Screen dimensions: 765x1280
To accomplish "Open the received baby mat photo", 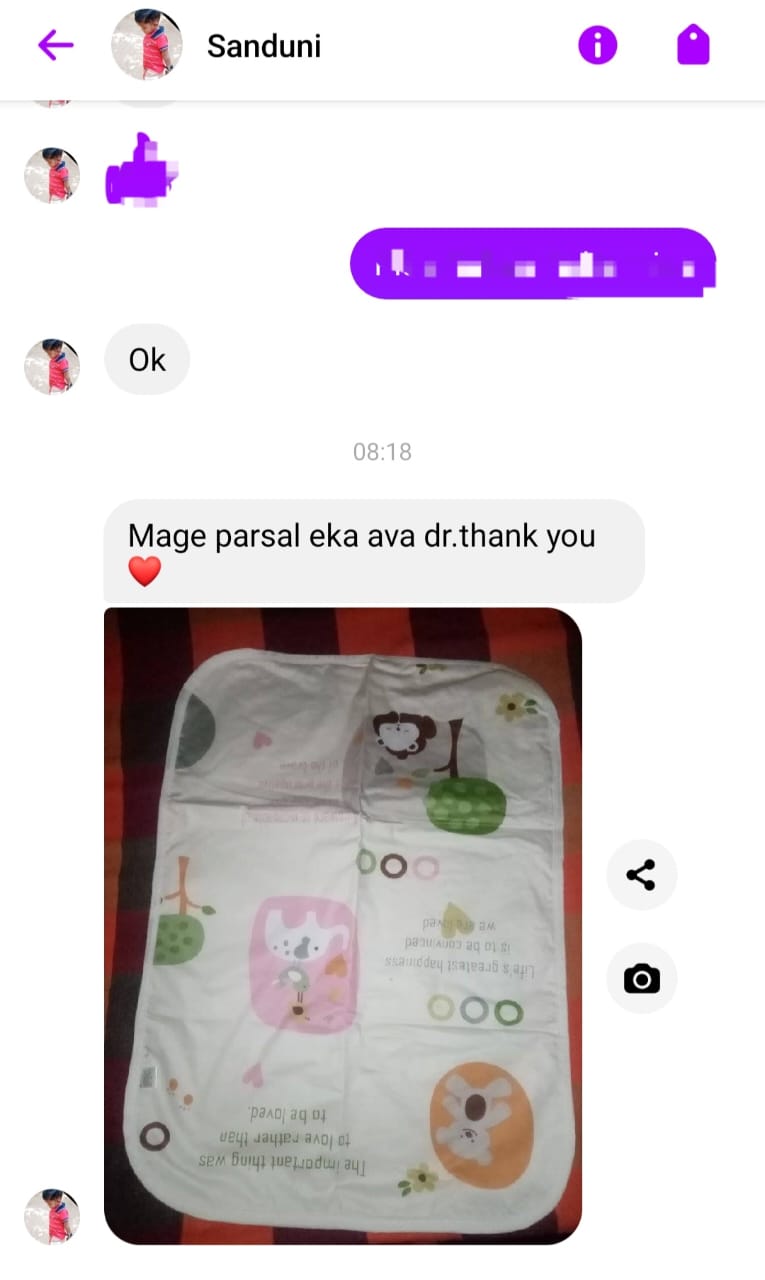I will click(x=343, y=925).
